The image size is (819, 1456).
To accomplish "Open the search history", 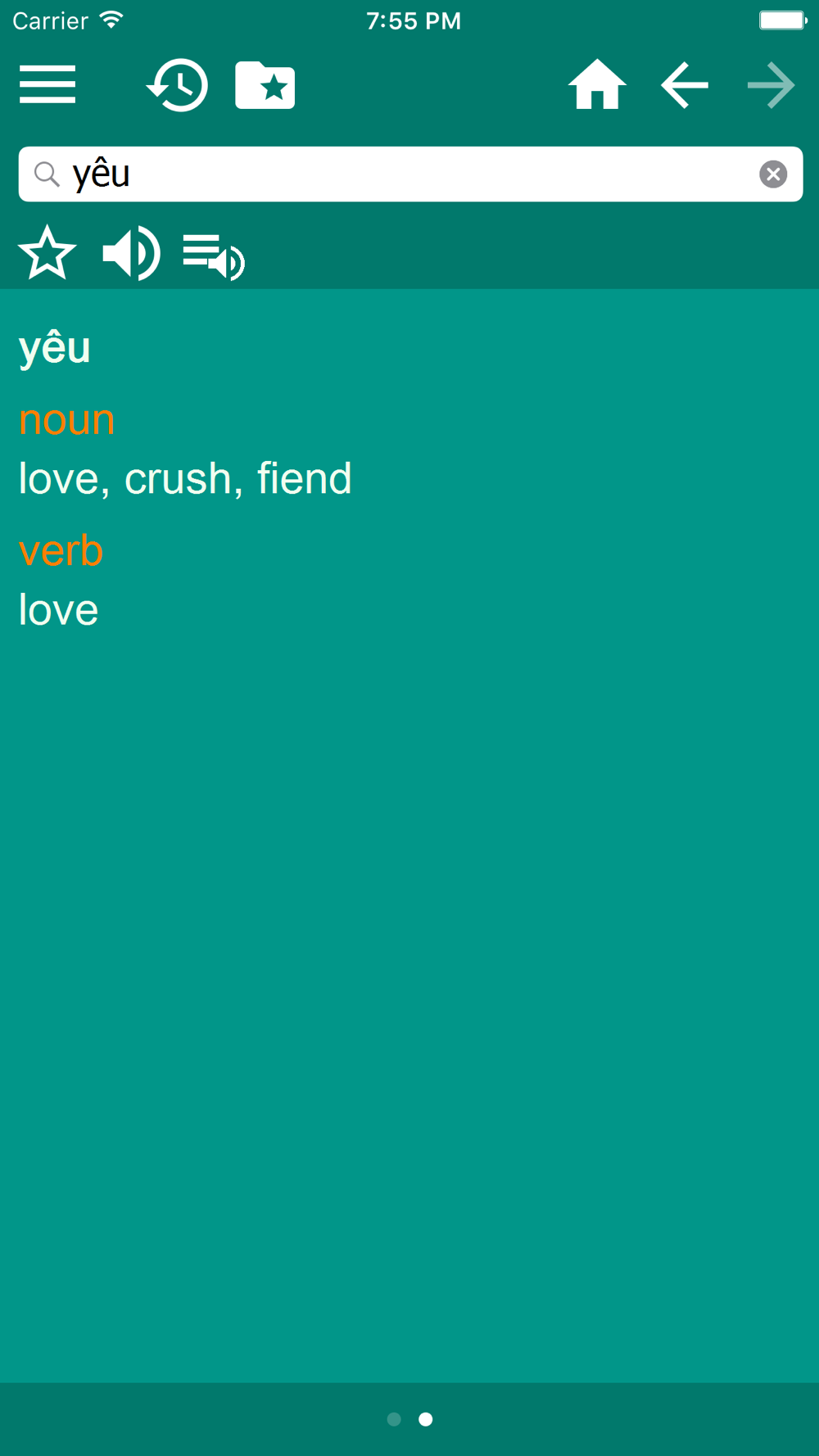I will tap(177, 85).
